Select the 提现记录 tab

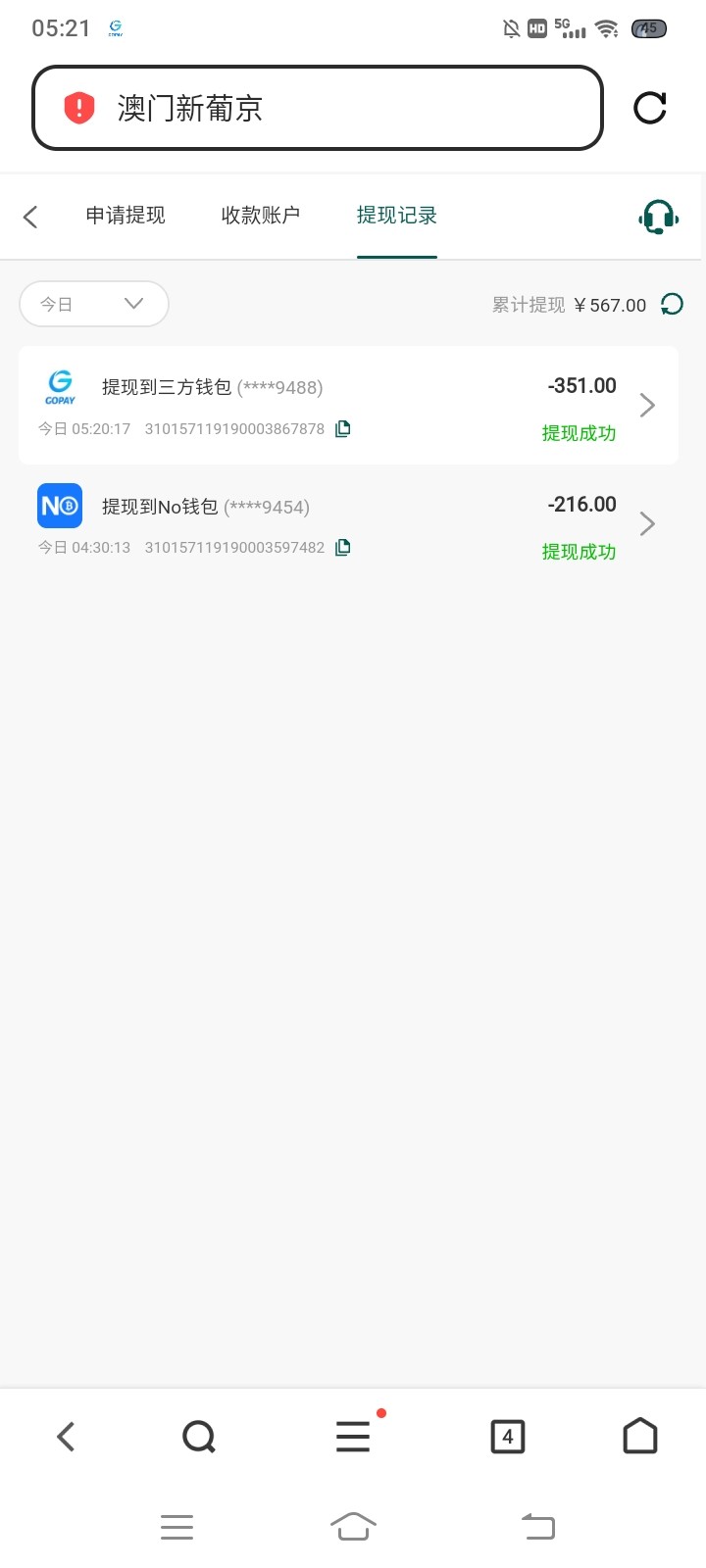(396, 216)
